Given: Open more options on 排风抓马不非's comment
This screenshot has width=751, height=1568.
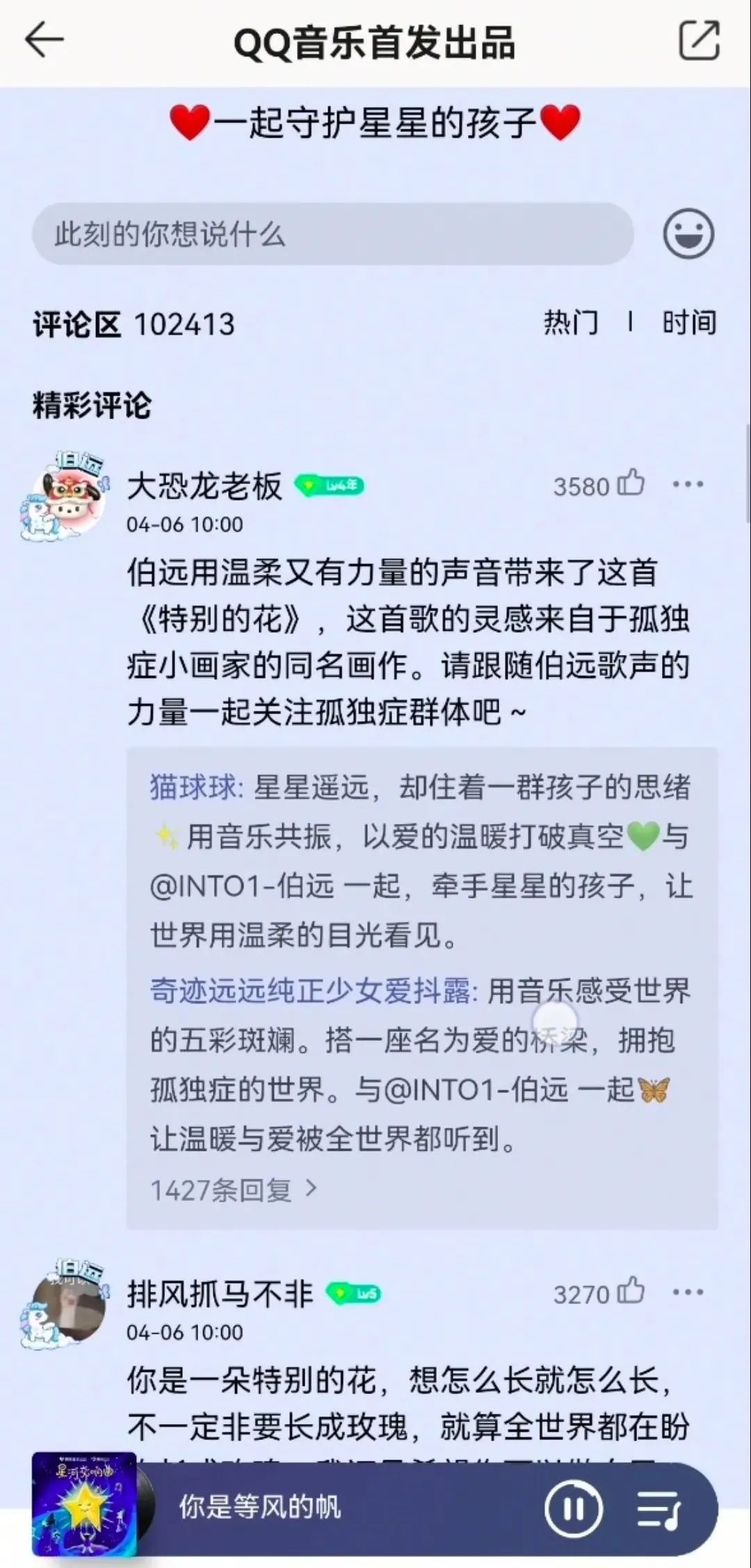Looking at the screenshot, I should click(688, 1293).
